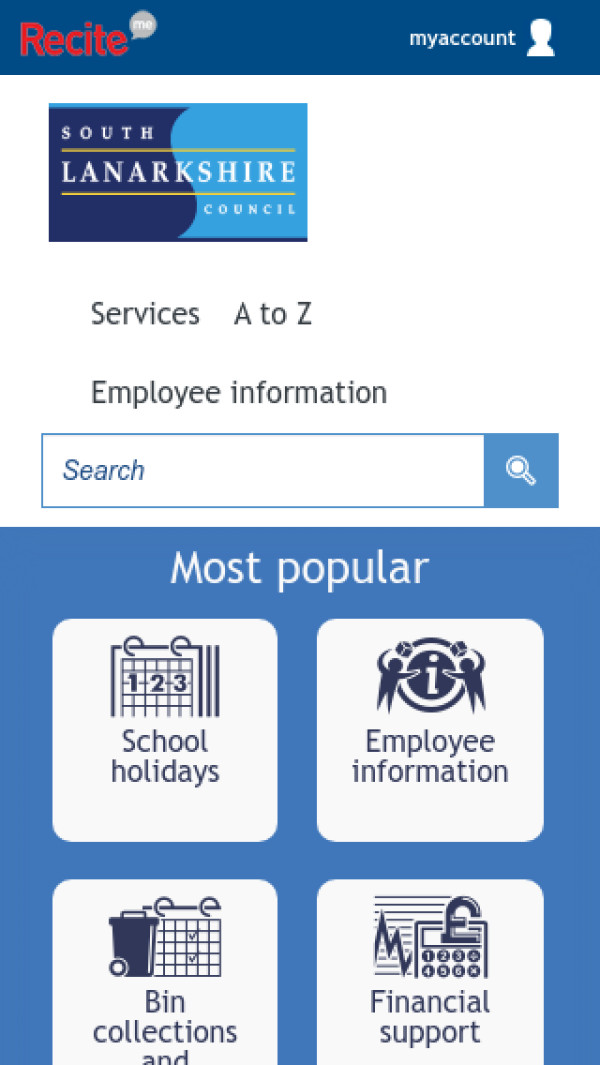The width and height of the screenshot is (600, 1065).
Task: Open the School holidays tile
Action: [x=165, y=729]
